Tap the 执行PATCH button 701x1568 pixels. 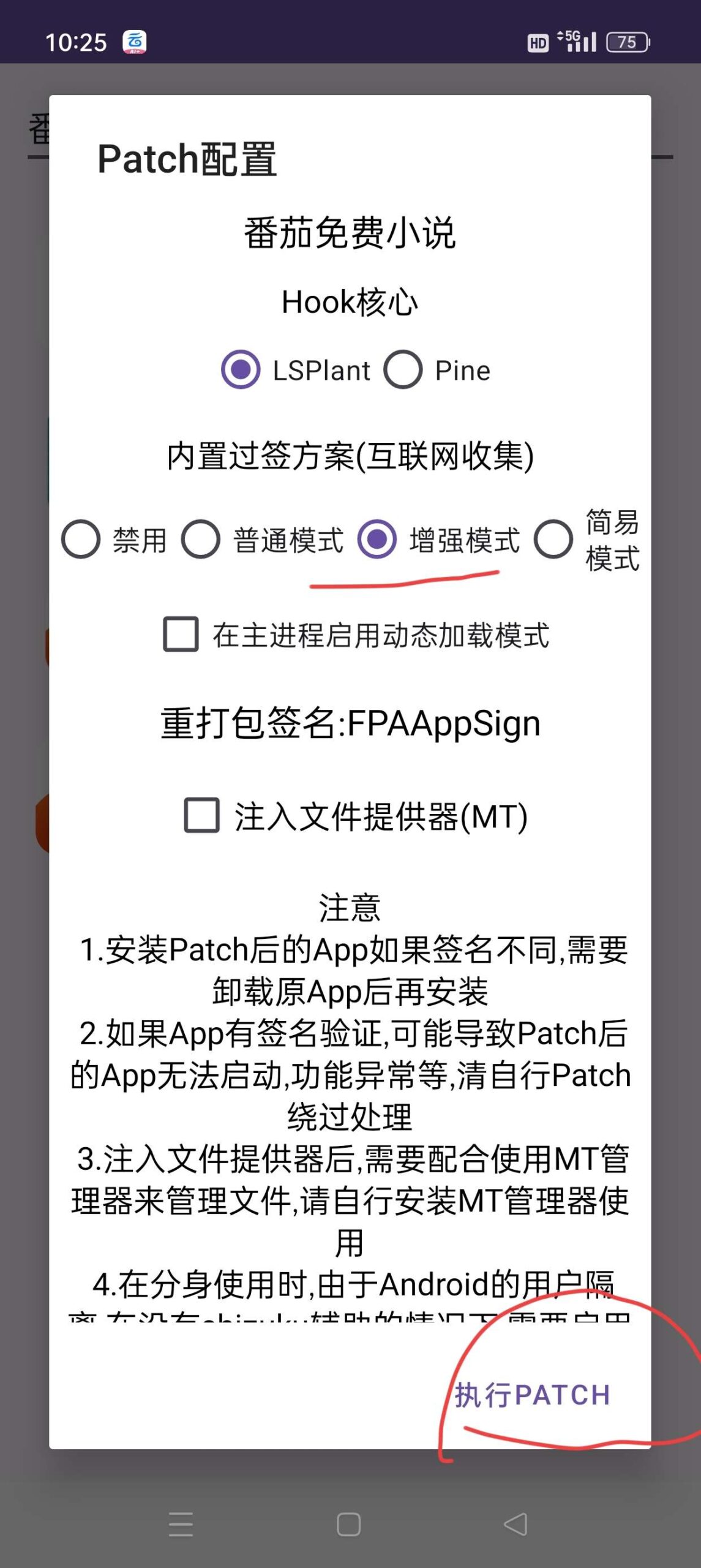[532, 1395]
